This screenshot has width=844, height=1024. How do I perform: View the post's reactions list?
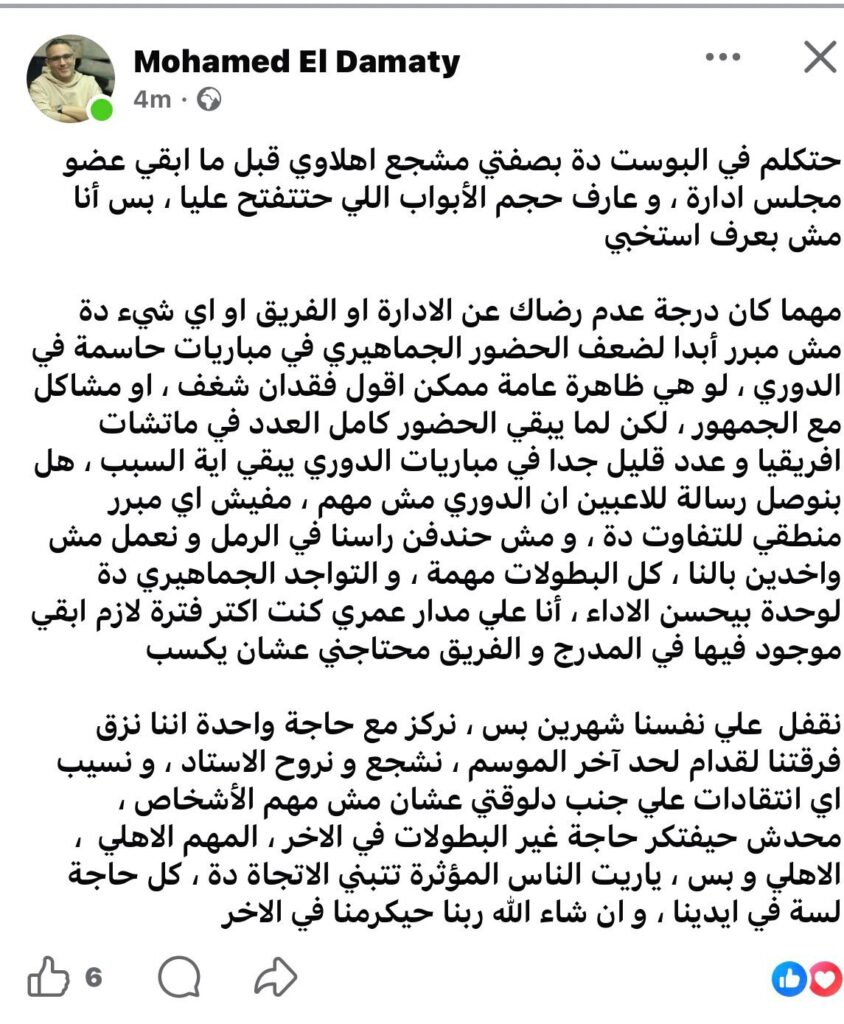[x=806, y=977]
